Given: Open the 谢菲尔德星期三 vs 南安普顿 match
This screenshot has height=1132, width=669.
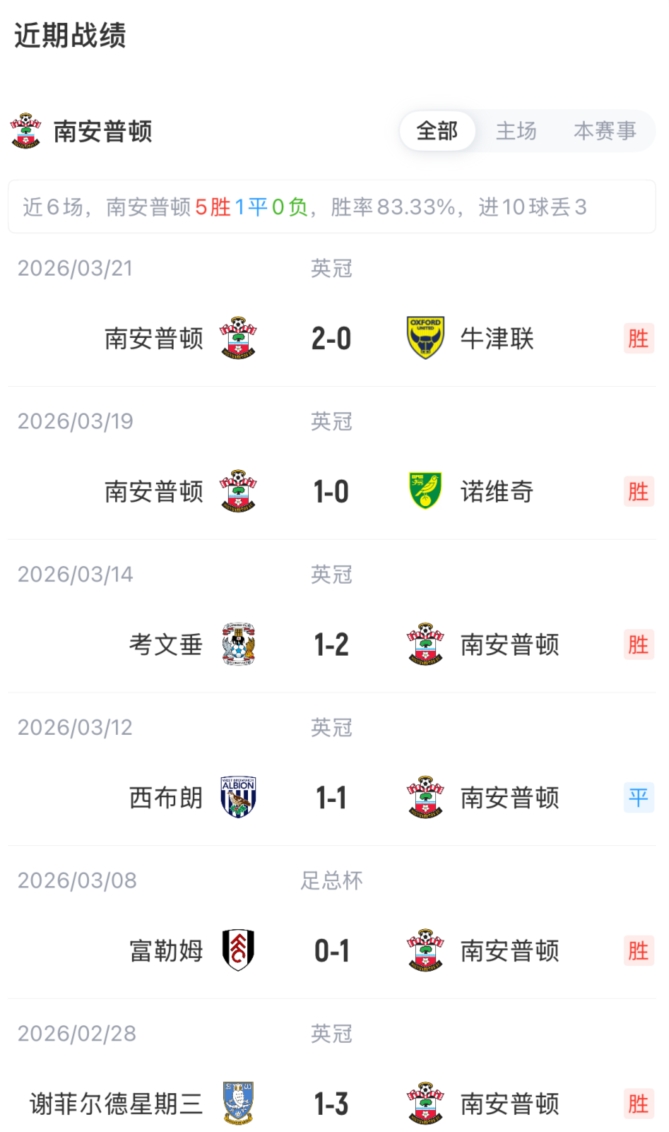Looking at the screenshot, I should point(331,1104).
